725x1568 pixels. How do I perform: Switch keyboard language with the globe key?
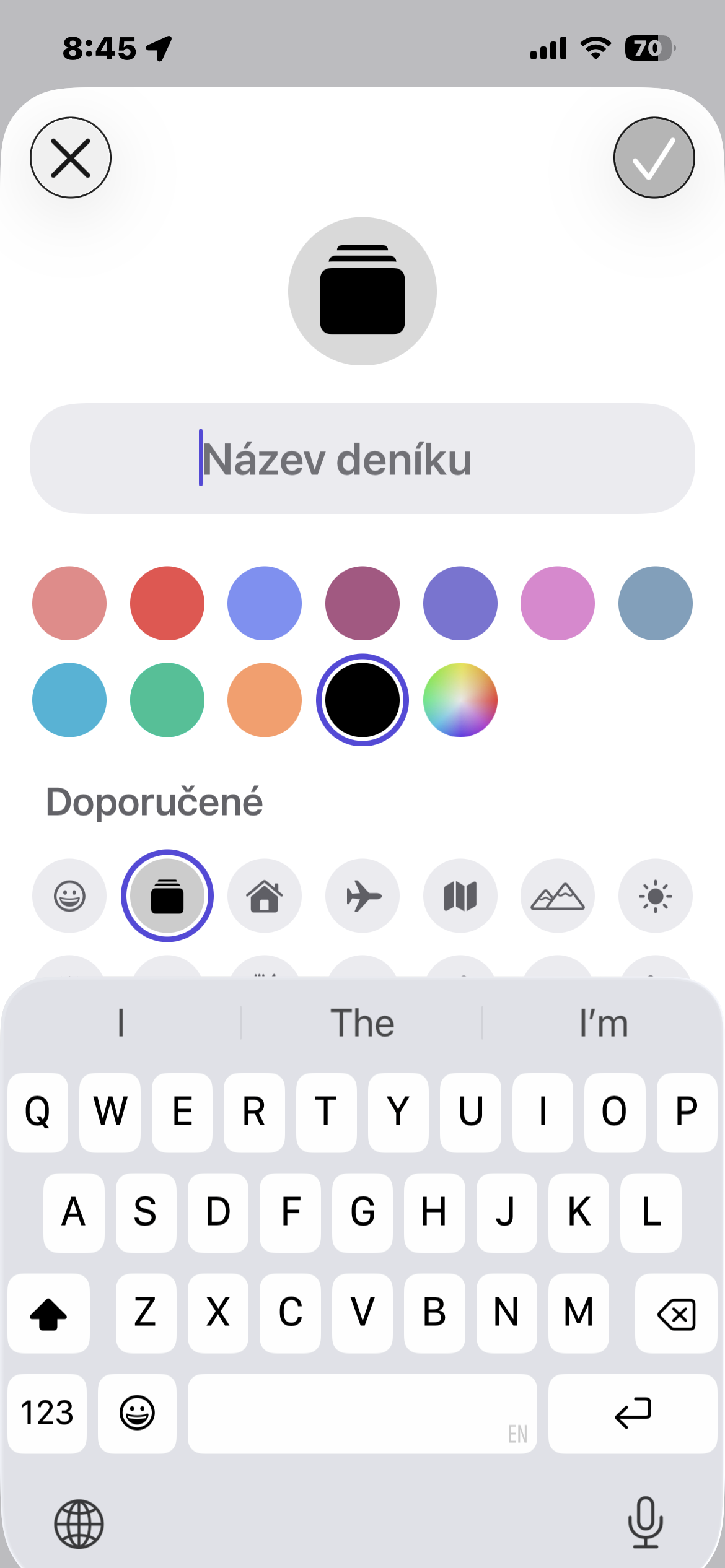pos(79,1523)
